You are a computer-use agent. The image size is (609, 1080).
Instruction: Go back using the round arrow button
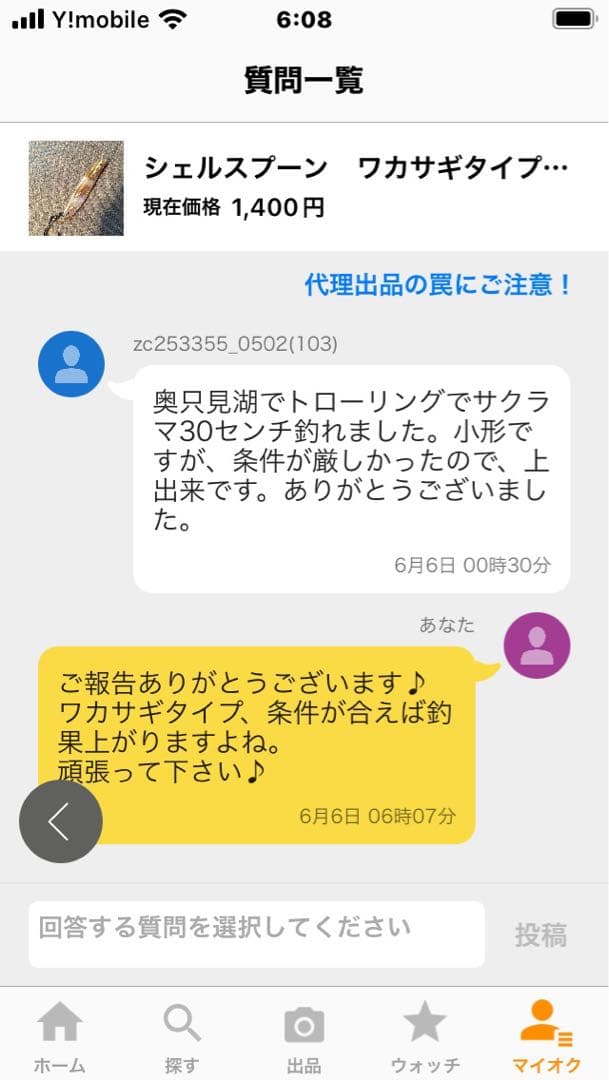click(x=60, y=822)
